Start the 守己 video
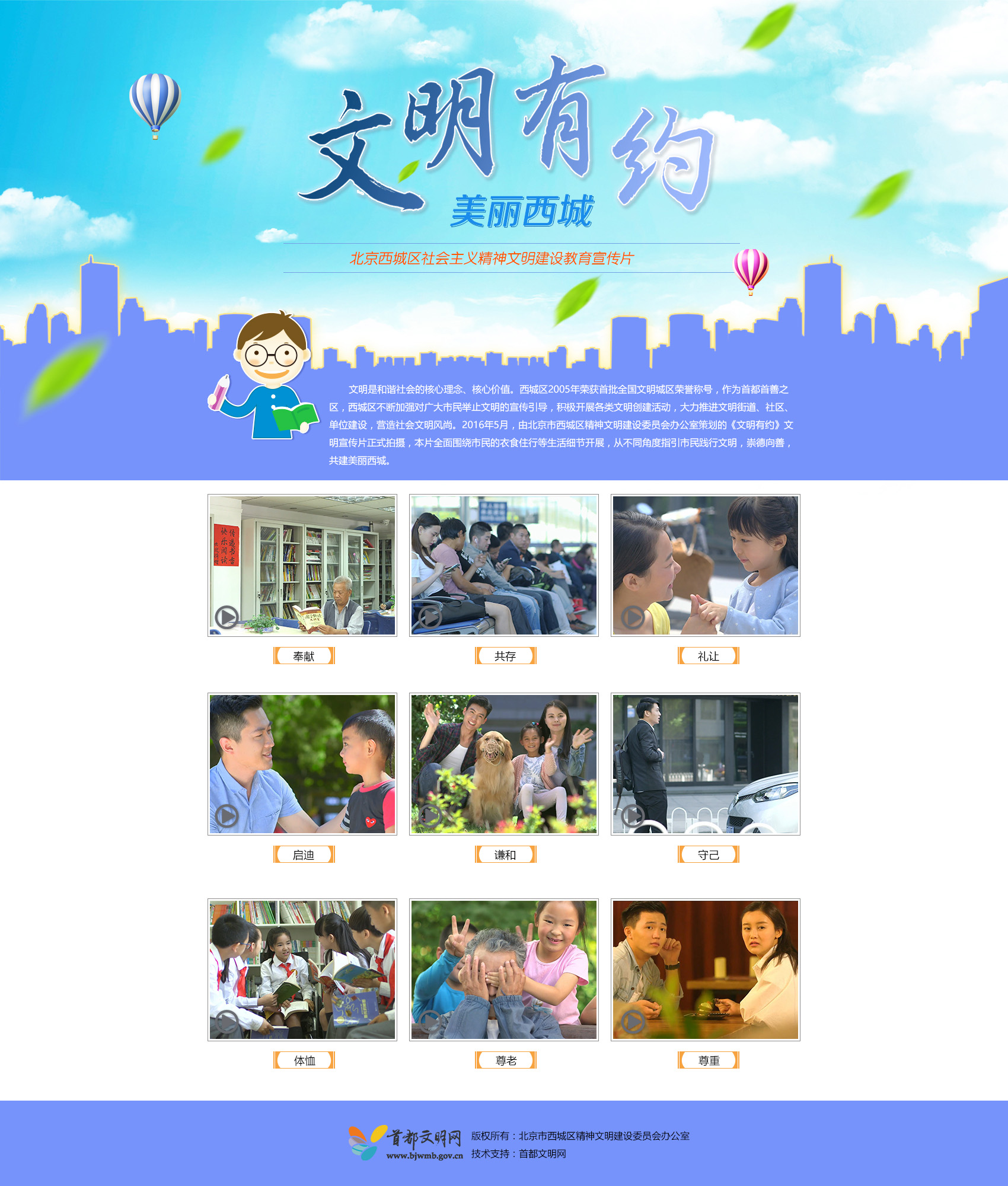This screenshot has width=1008, height=1186. [705, 764]
